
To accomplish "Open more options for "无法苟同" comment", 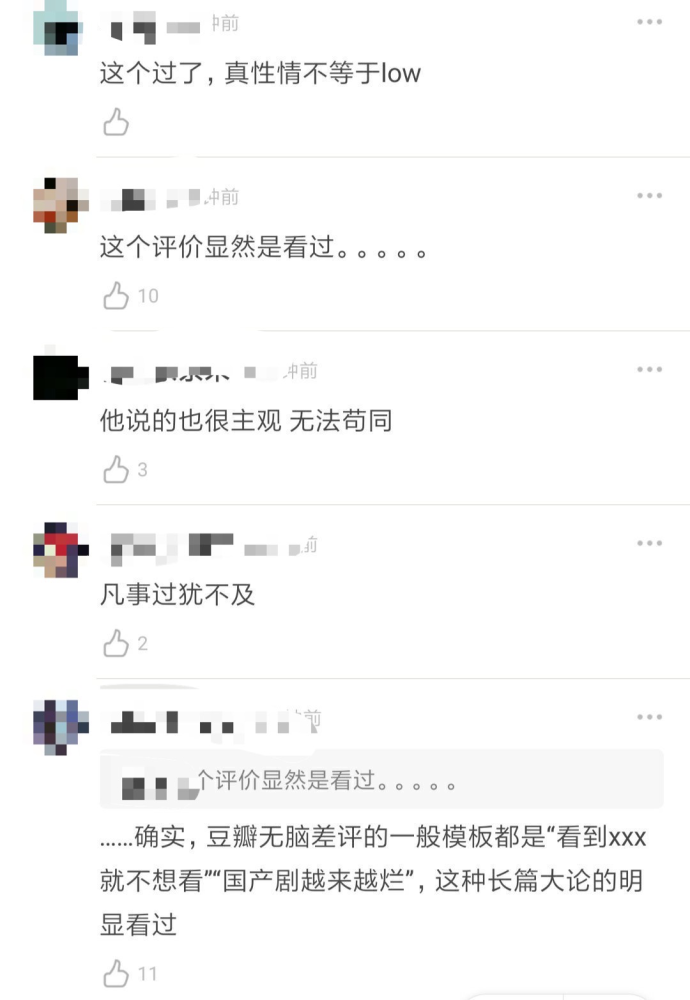I will pyautogui.click(x=650, y=370).
